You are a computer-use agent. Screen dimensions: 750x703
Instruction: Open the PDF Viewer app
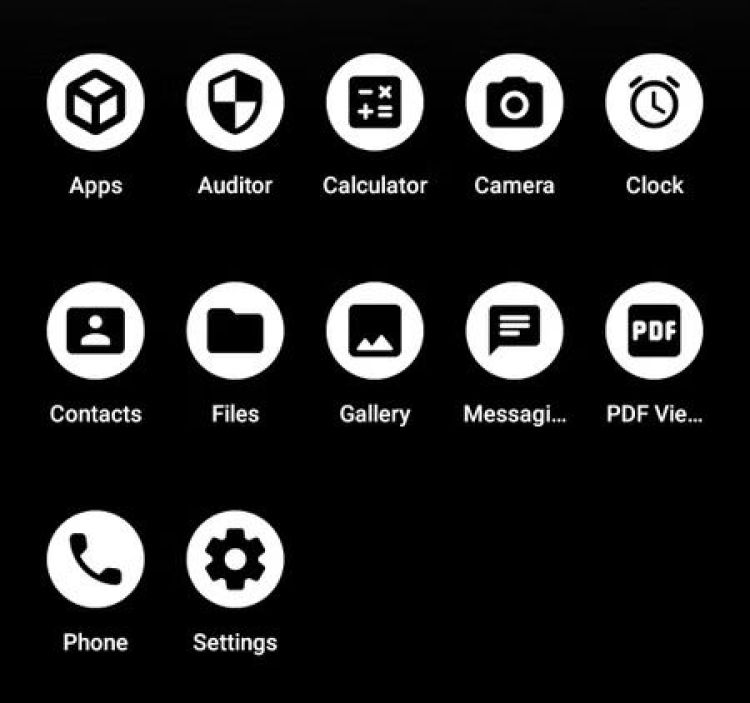click(654, 330)
